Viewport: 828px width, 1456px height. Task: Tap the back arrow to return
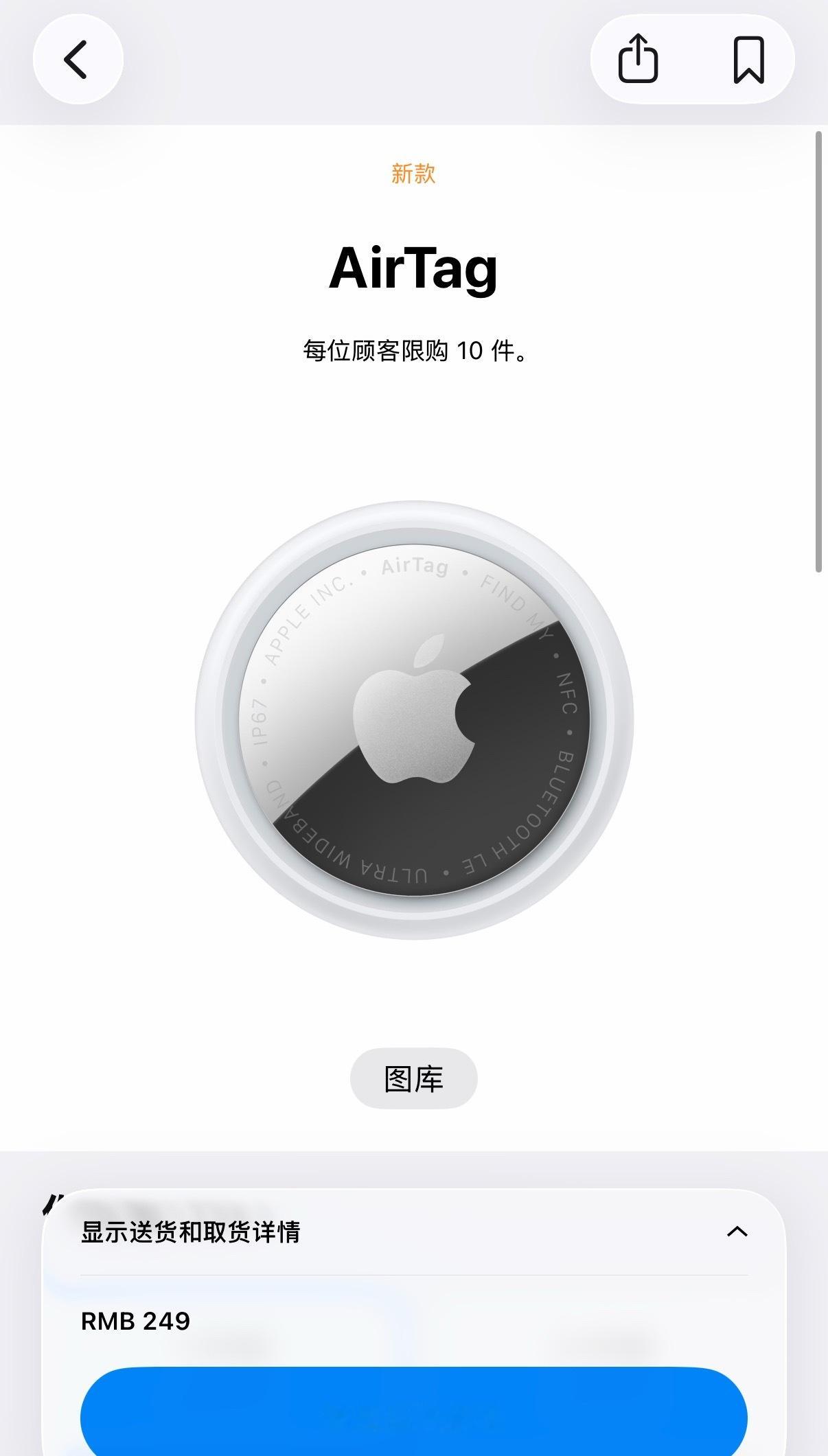78,60
